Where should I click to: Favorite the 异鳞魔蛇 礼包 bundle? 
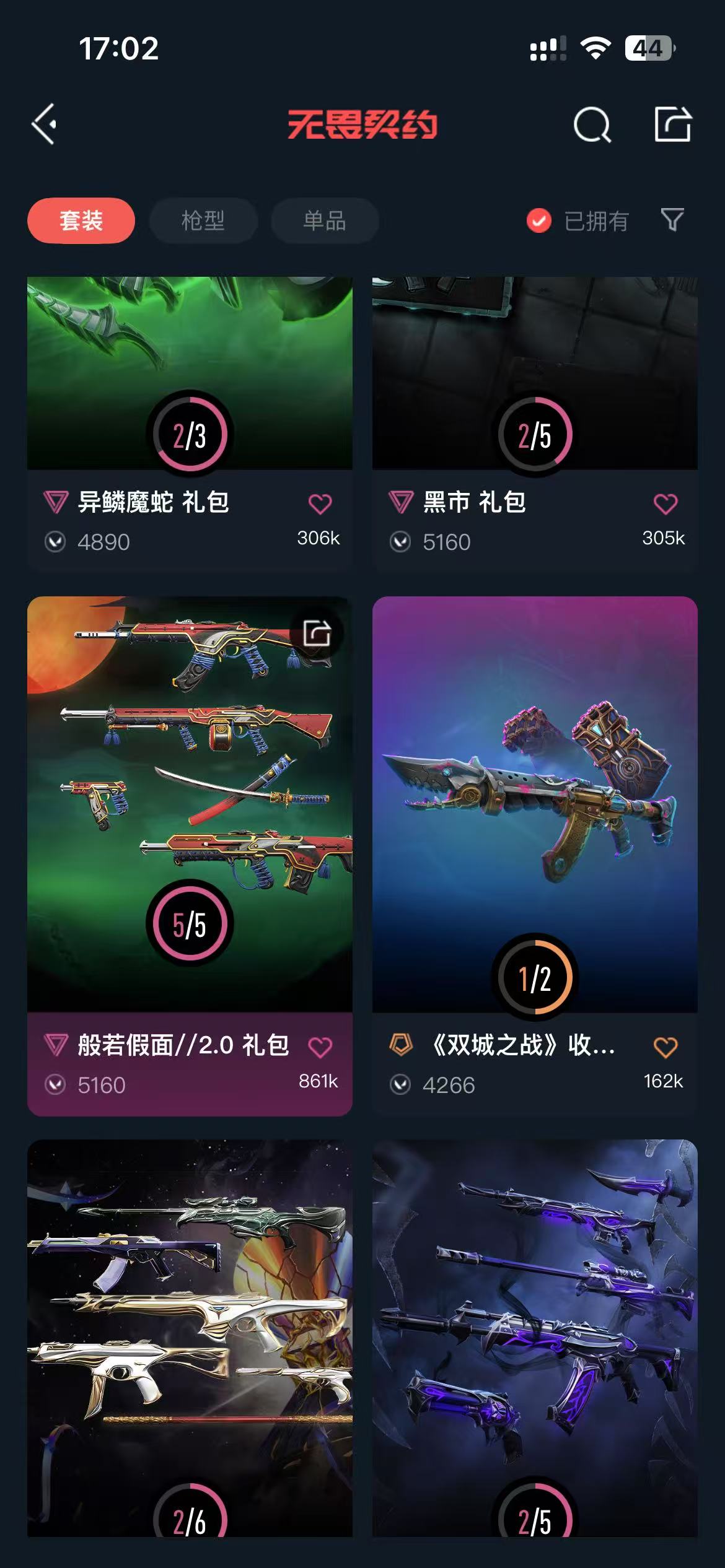[320, 503]
